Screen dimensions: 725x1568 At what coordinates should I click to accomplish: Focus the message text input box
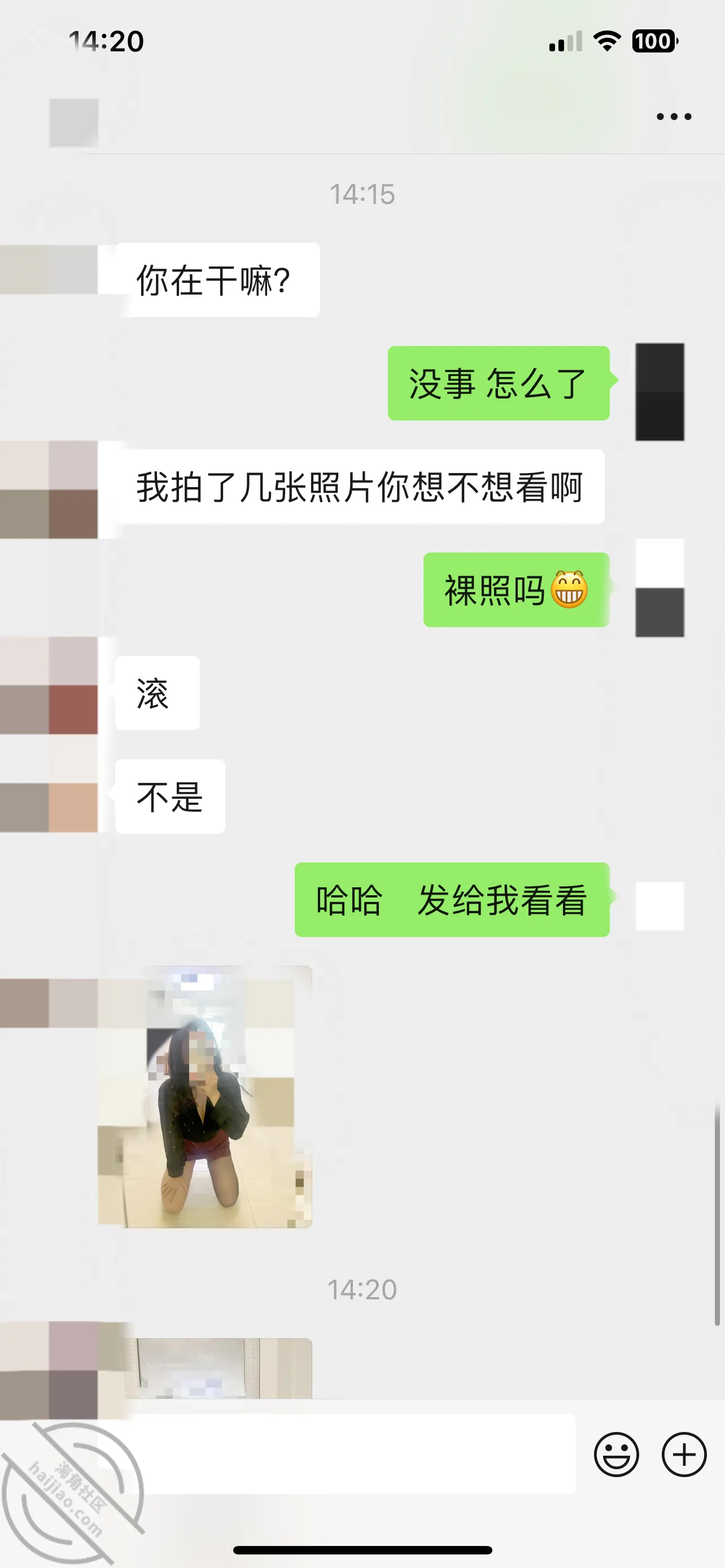[x=347, y=1454]
